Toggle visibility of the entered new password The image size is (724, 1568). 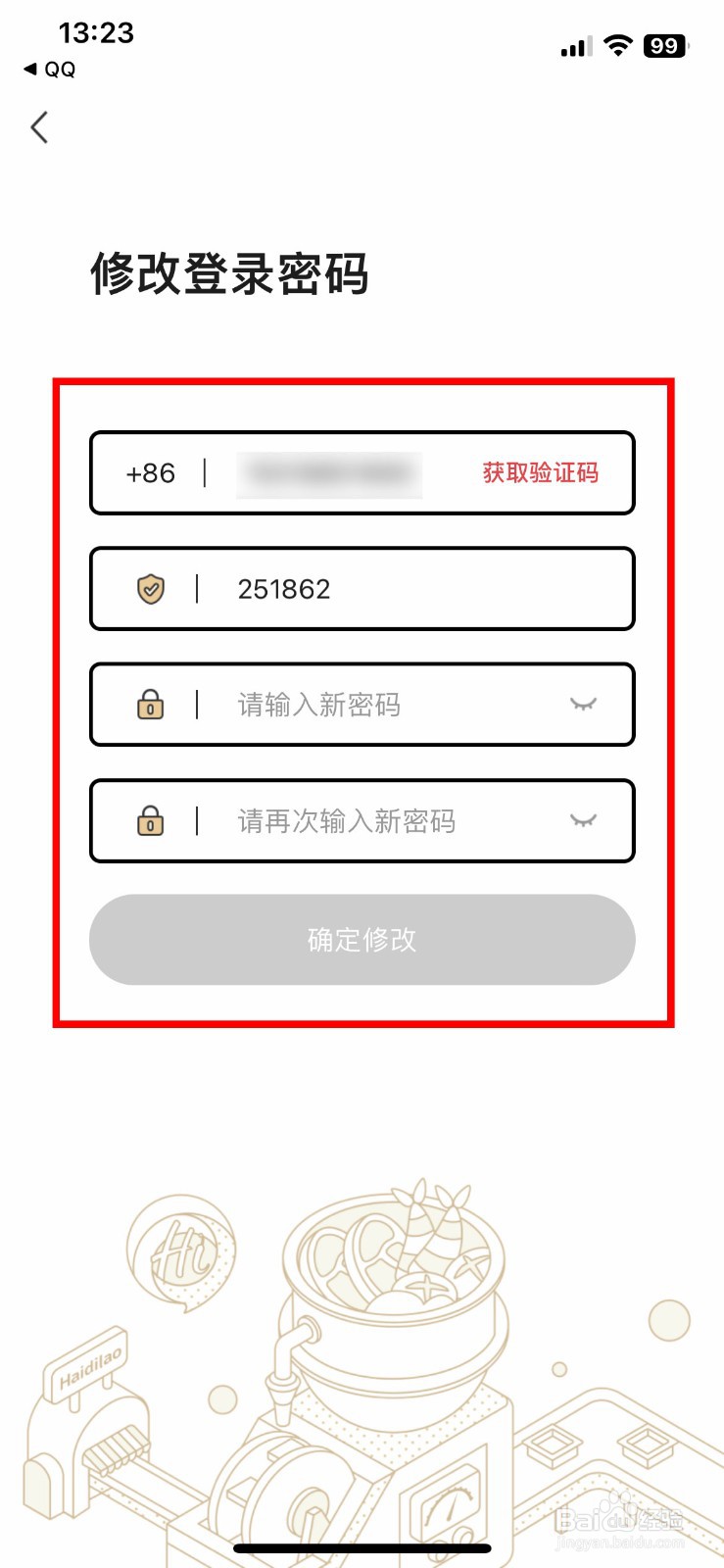coord(583,705)
